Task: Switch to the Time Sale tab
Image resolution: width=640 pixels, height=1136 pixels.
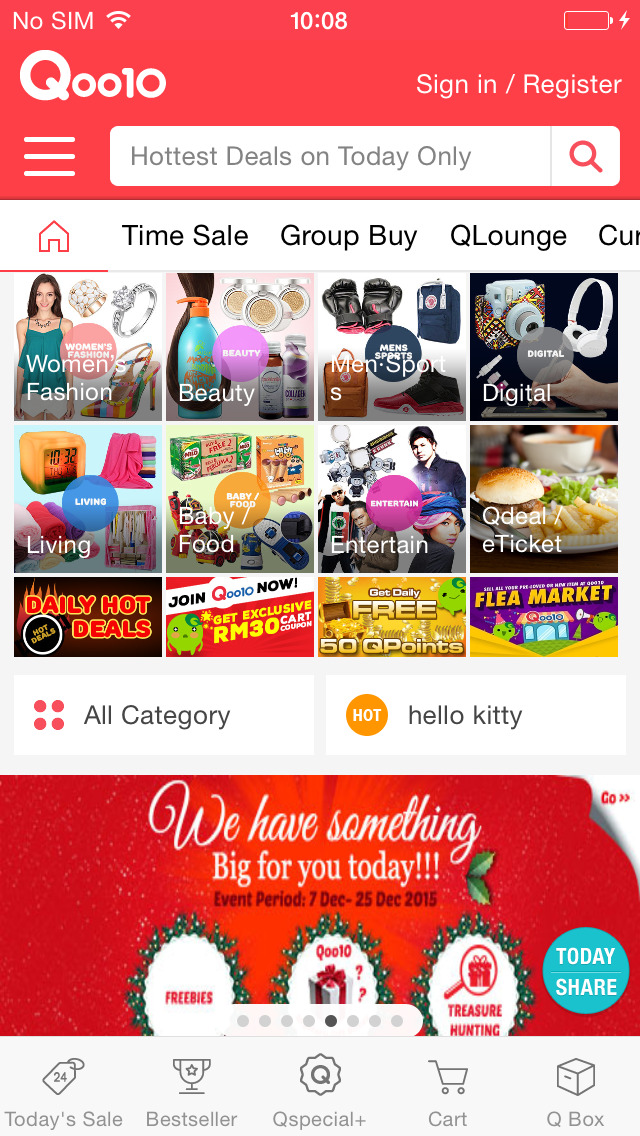Action: [x=185, y=236]
